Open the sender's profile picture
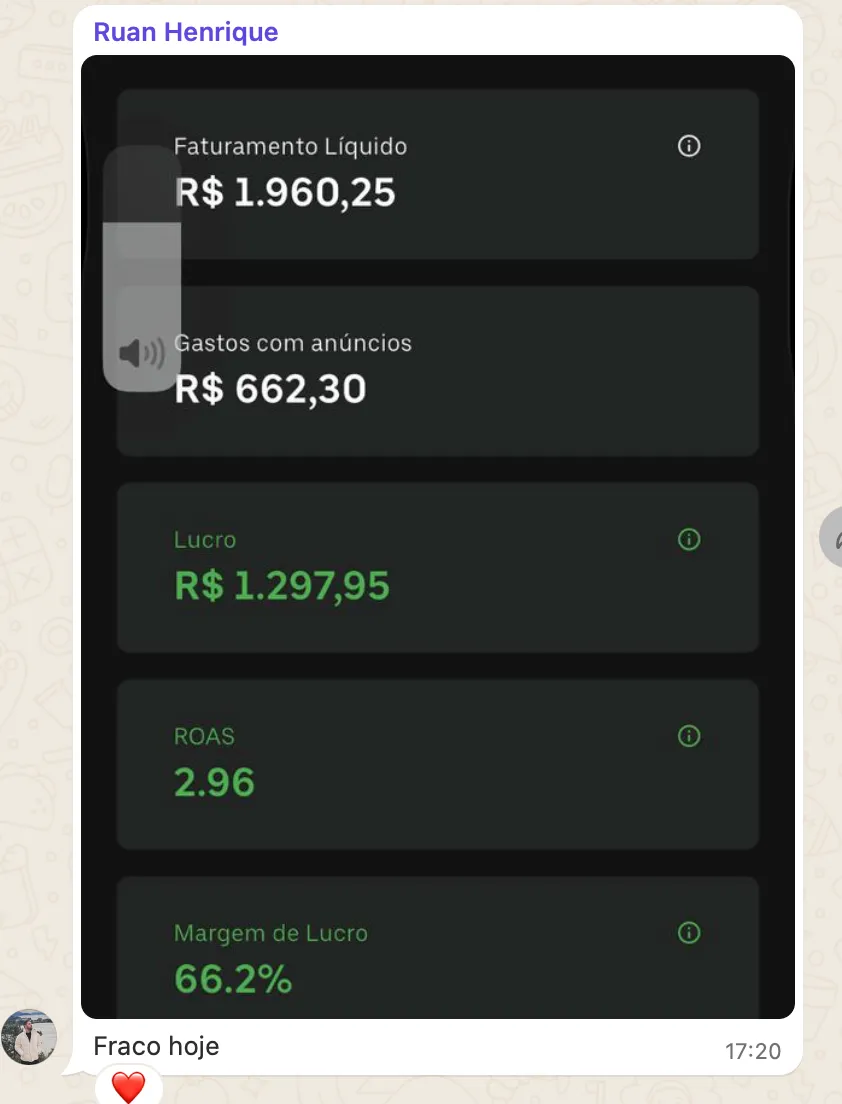Viewport: 842px width, 1104px height. pos(29,1036)
